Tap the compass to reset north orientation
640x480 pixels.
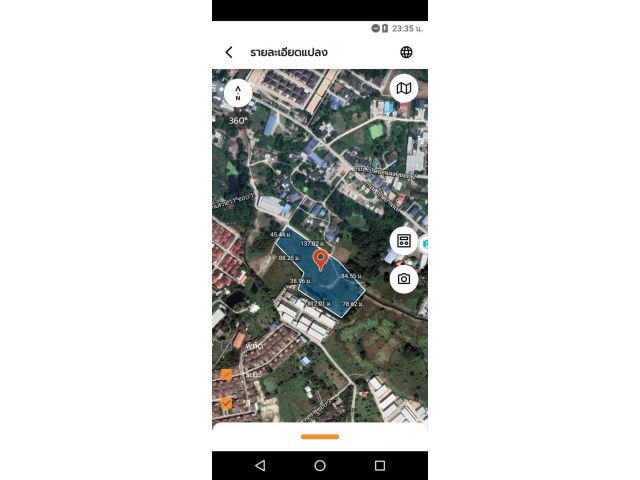pyautogui.click(x=238, y=93)
